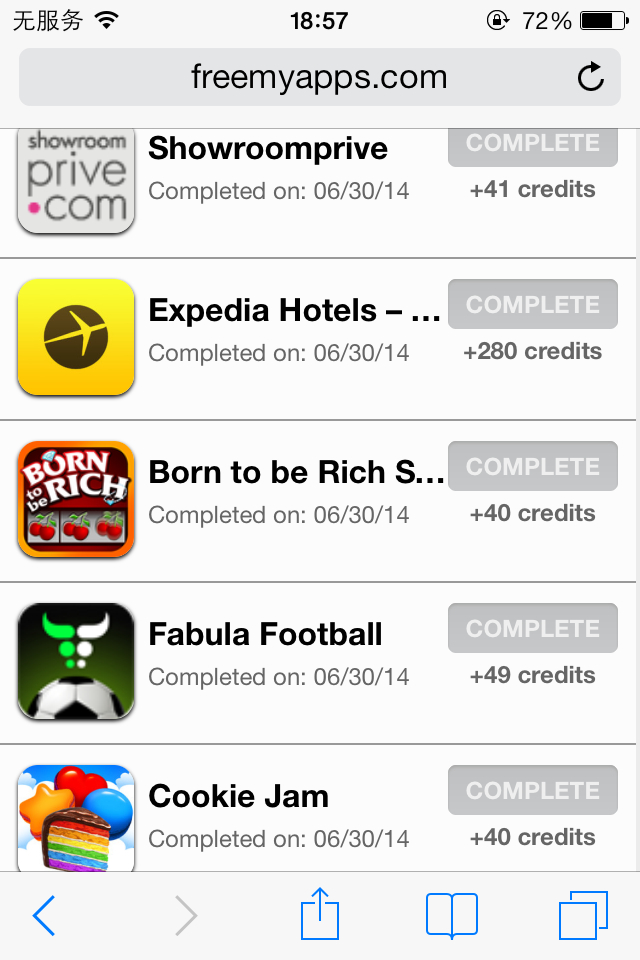Viewport: 640px width, 960px height.
Task: Tap the Complete button for Expedia Hotels
Action: pos(532,305)
